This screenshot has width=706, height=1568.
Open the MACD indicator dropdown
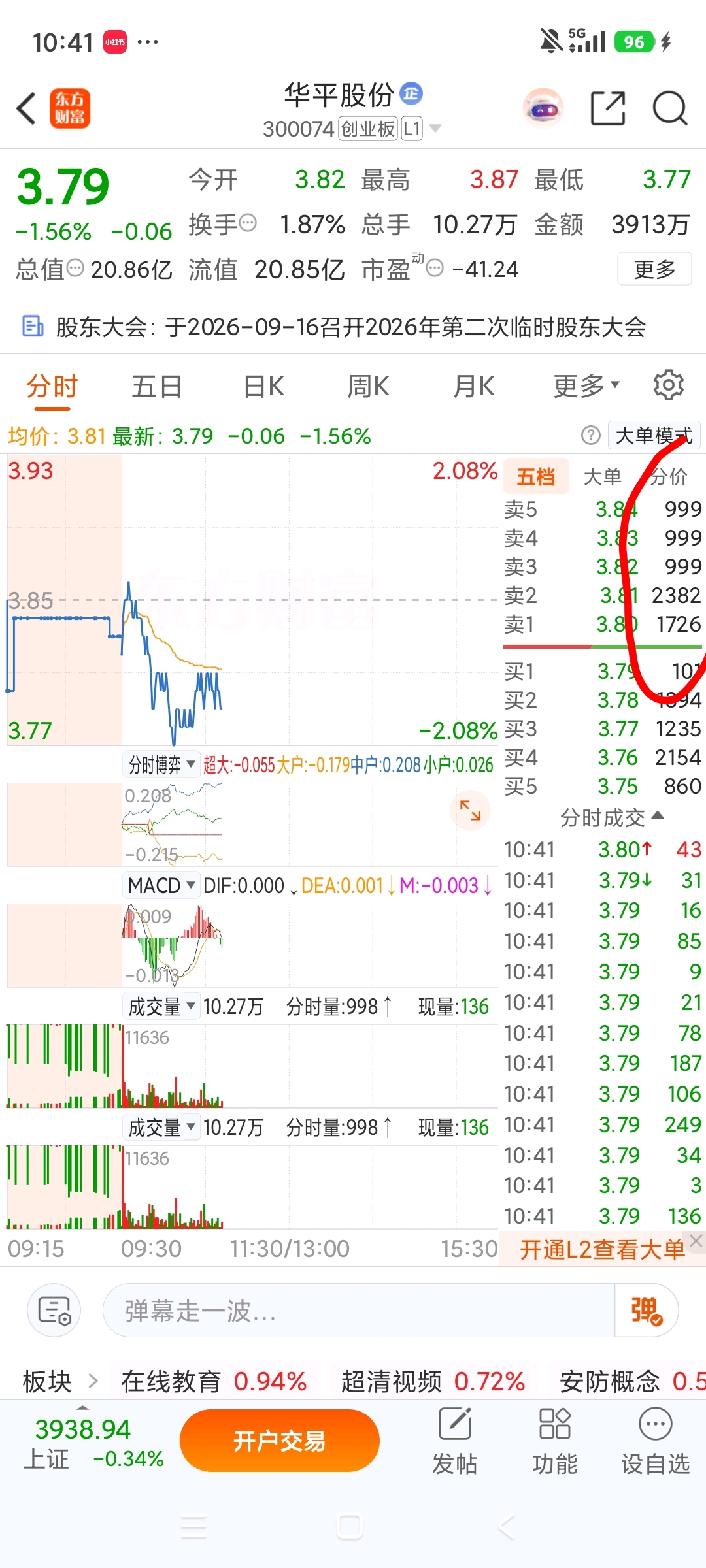pyautogui.click(x=161, y=885)
